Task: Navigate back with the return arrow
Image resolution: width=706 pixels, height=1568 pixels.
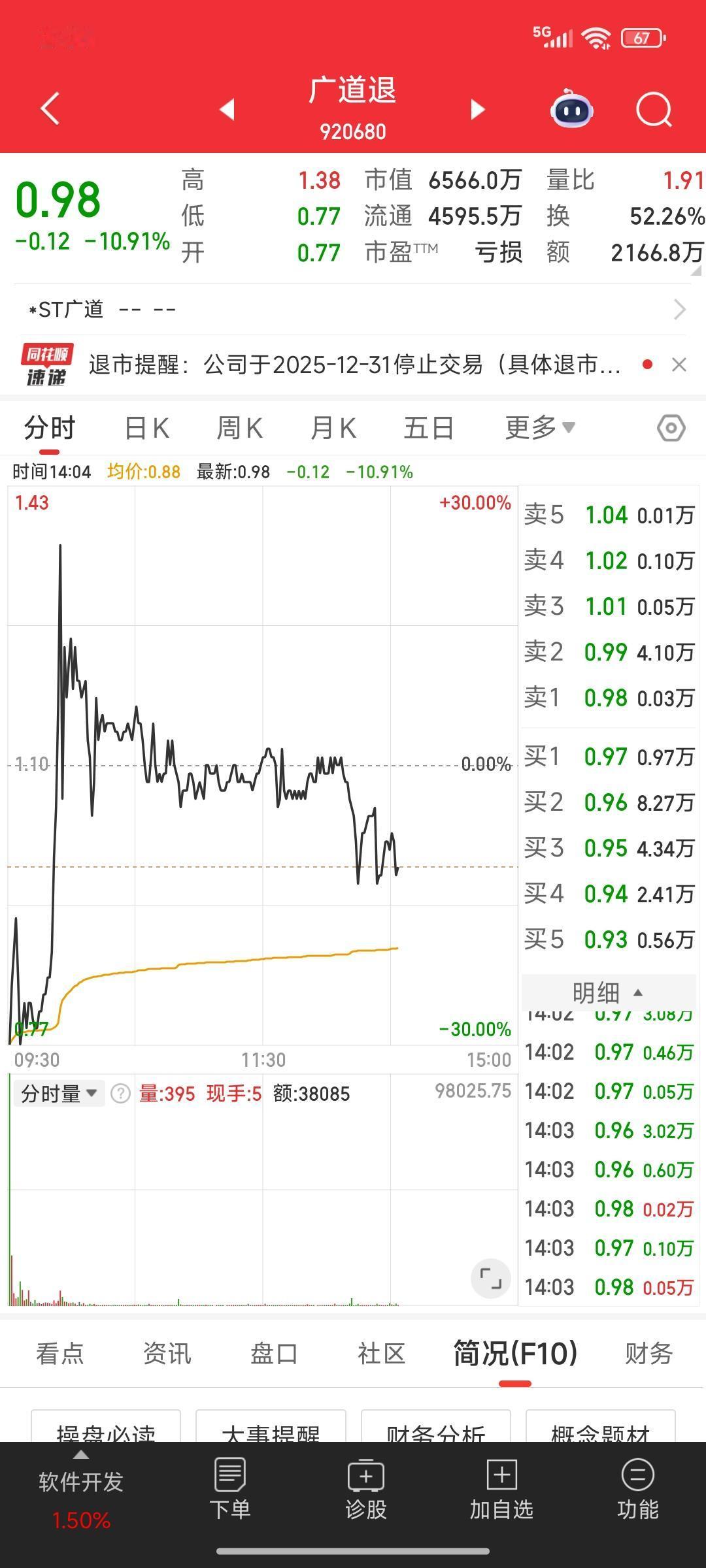Action: [x=49, y=108]
